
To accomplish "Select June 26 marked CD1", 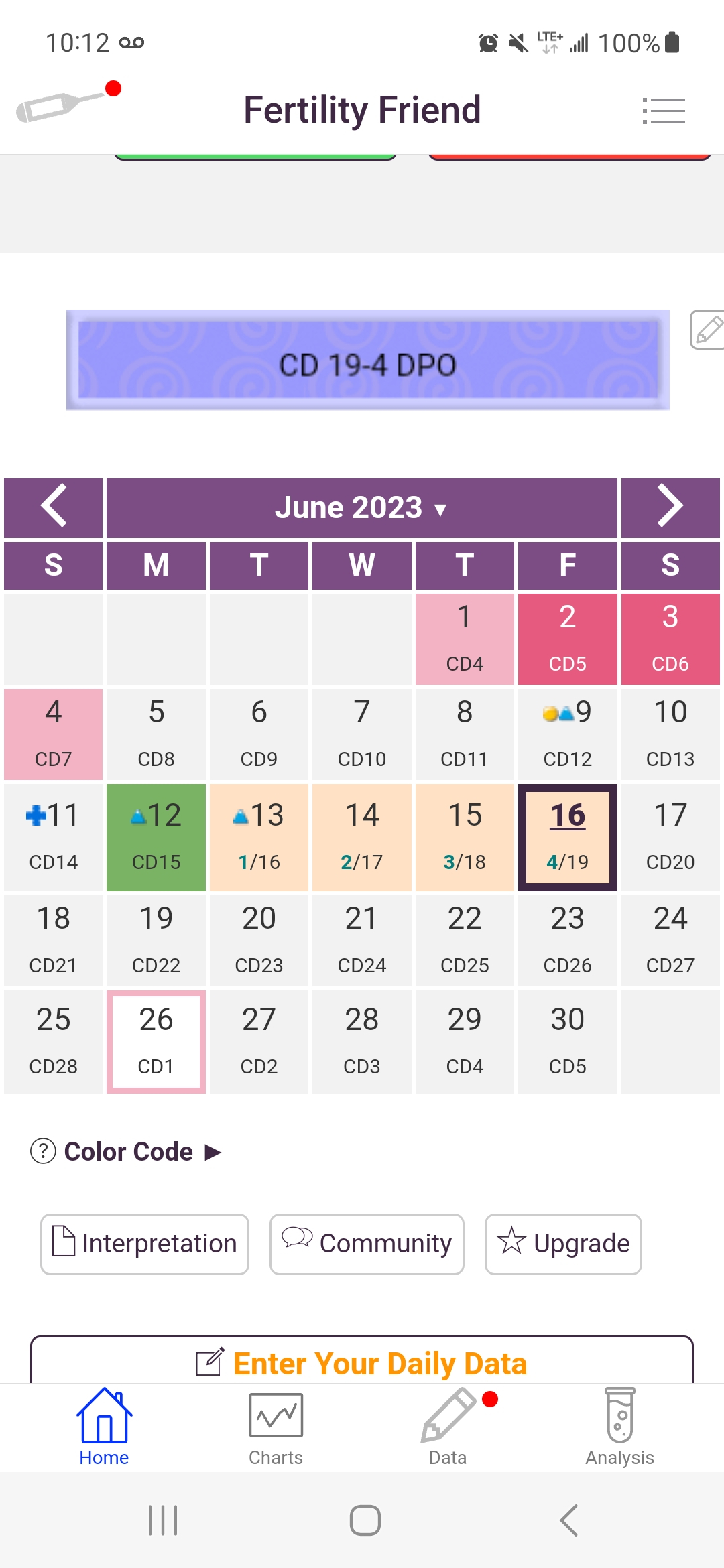I will tap(156, 1042).
